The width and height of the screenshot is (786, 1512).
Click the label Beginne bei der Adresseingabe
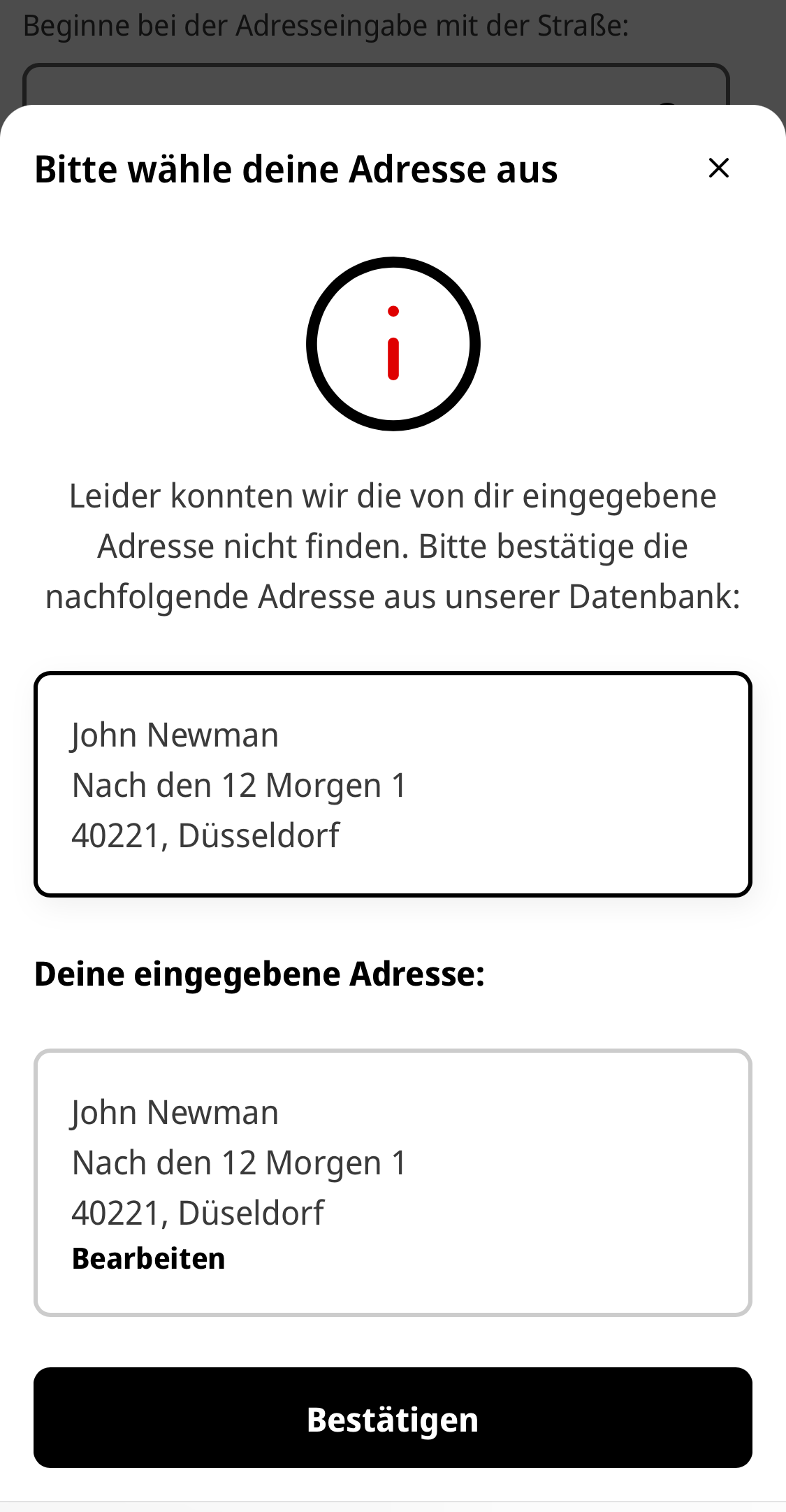[326, 23]
